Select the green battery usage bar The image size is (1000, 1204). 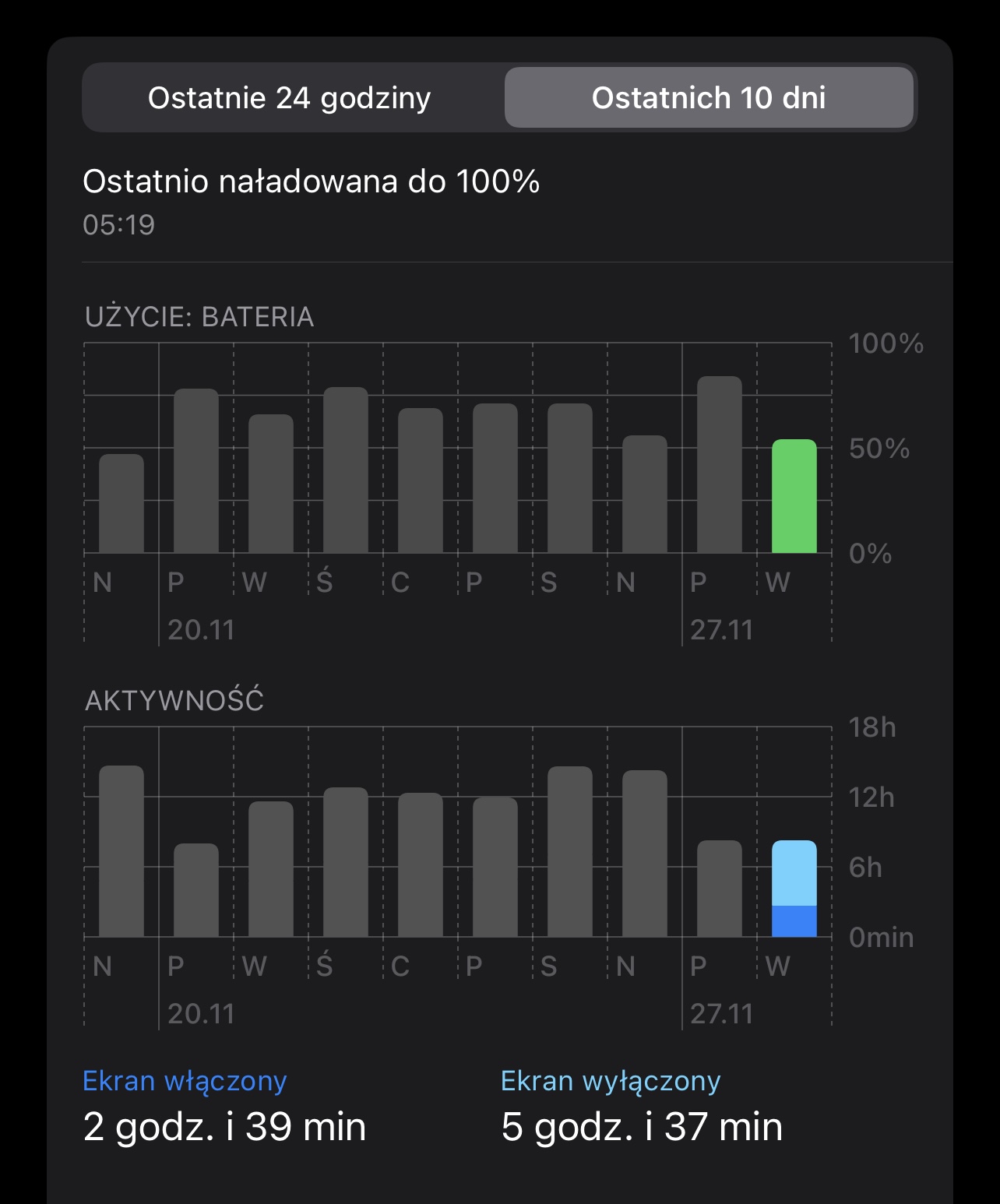[794, 496]
